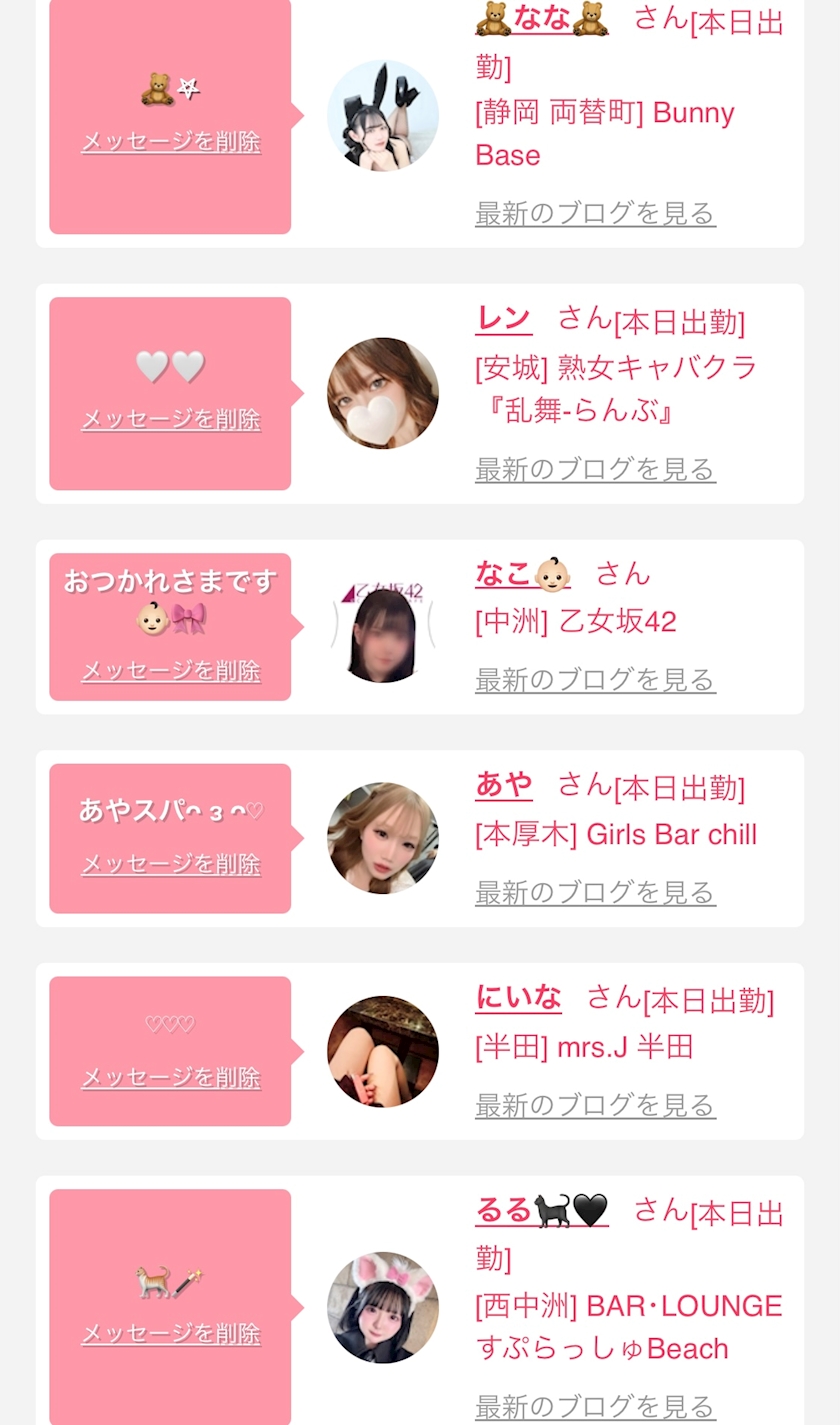Viewport: 840px width, 1425px height.
Task: View あや's latest blog
Action: 595,892
